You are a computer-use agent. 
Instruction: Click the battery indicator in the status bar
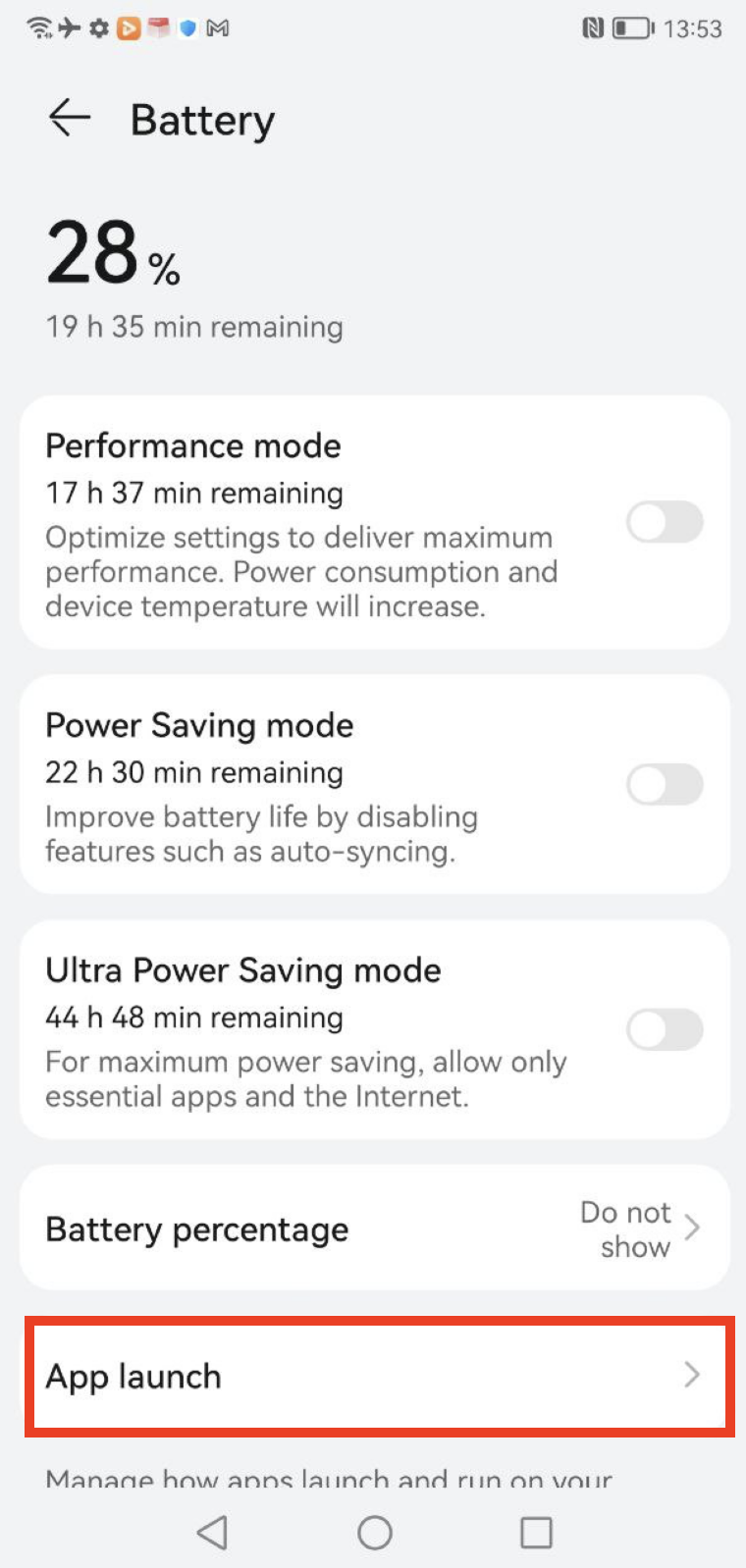tap(632, 27)
